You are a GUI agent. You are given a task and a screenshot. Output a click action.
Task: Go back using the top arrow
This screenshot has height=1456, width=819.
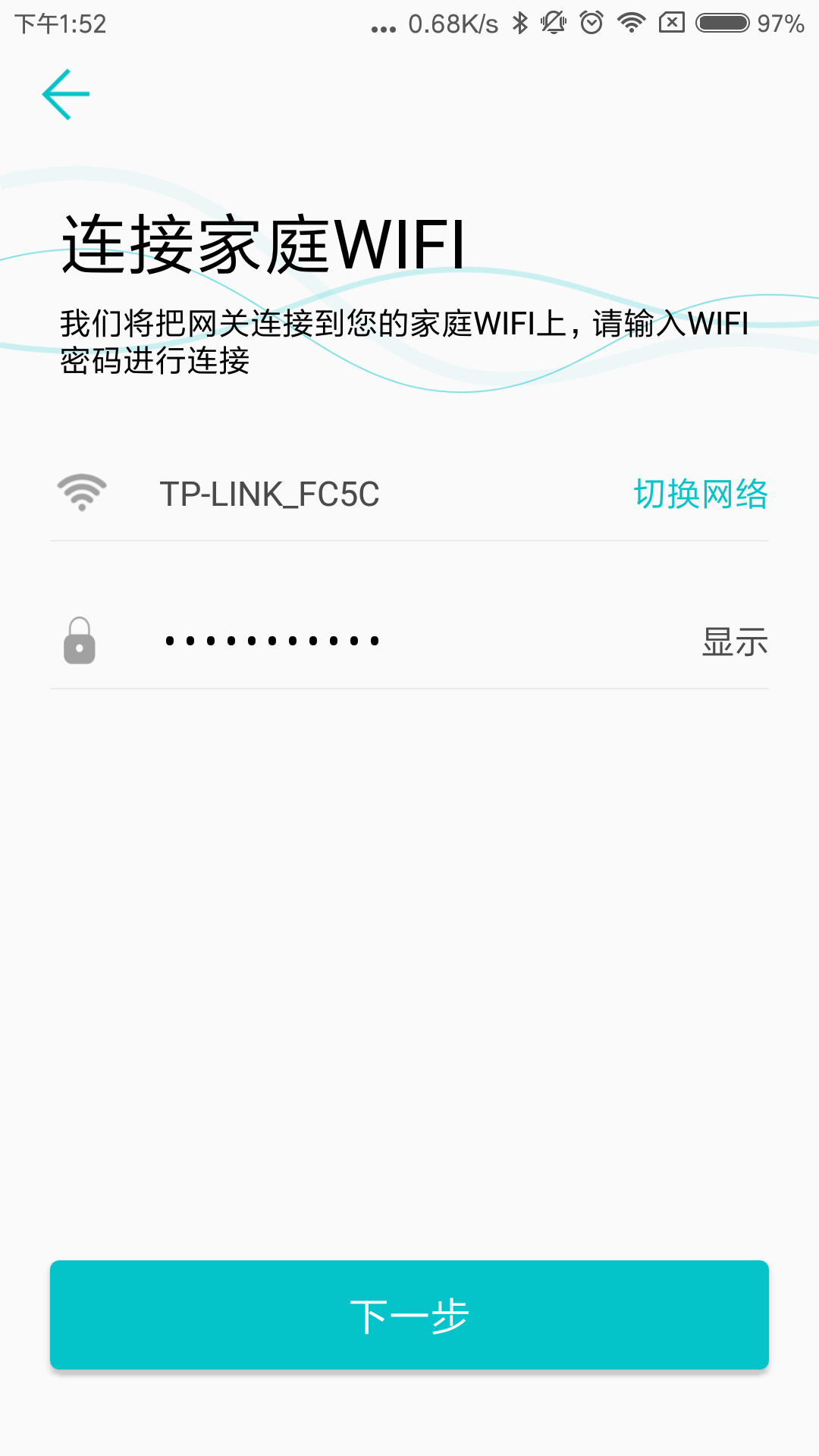pos(66,94)
